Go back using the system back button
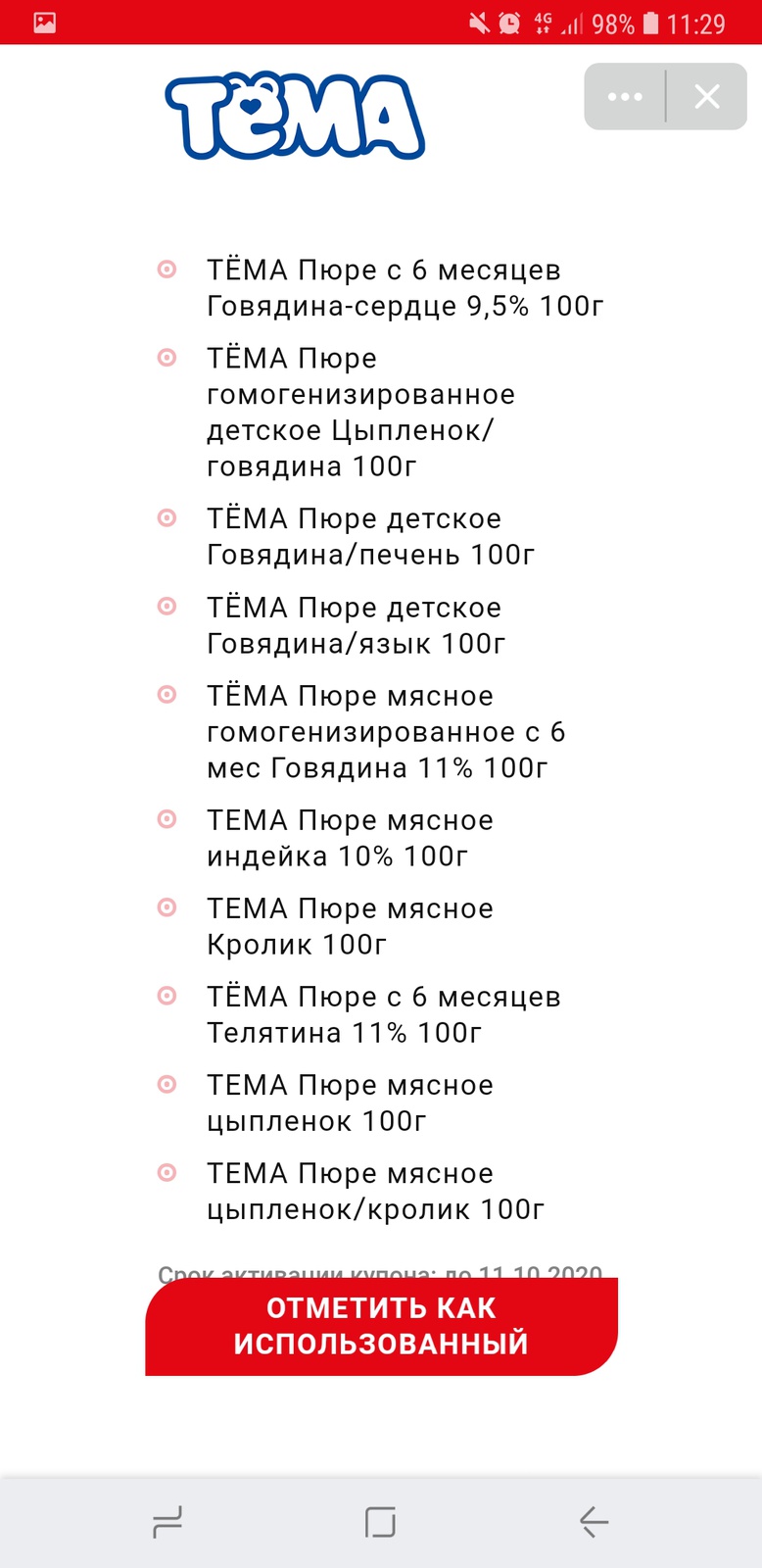This screenshot has height=1568, width=762. 594,1522
